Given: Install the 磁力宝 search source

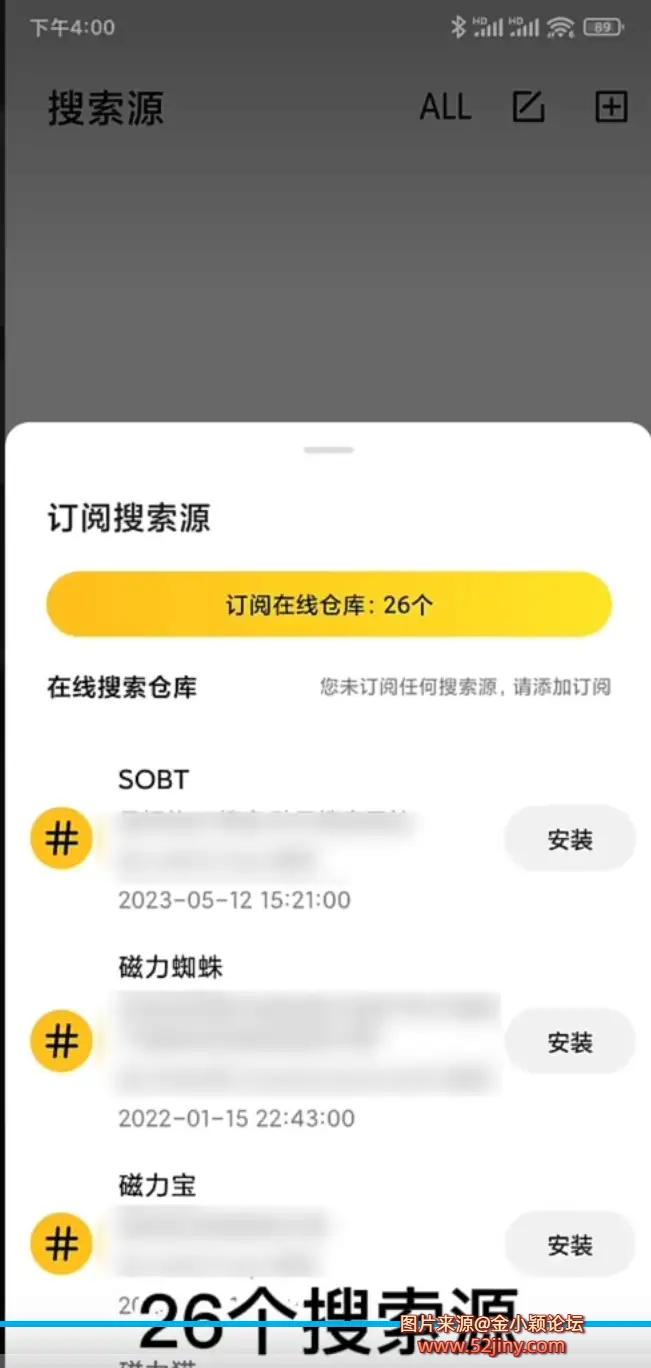Looking at the screenshot, I should (x=570, y=1246).
